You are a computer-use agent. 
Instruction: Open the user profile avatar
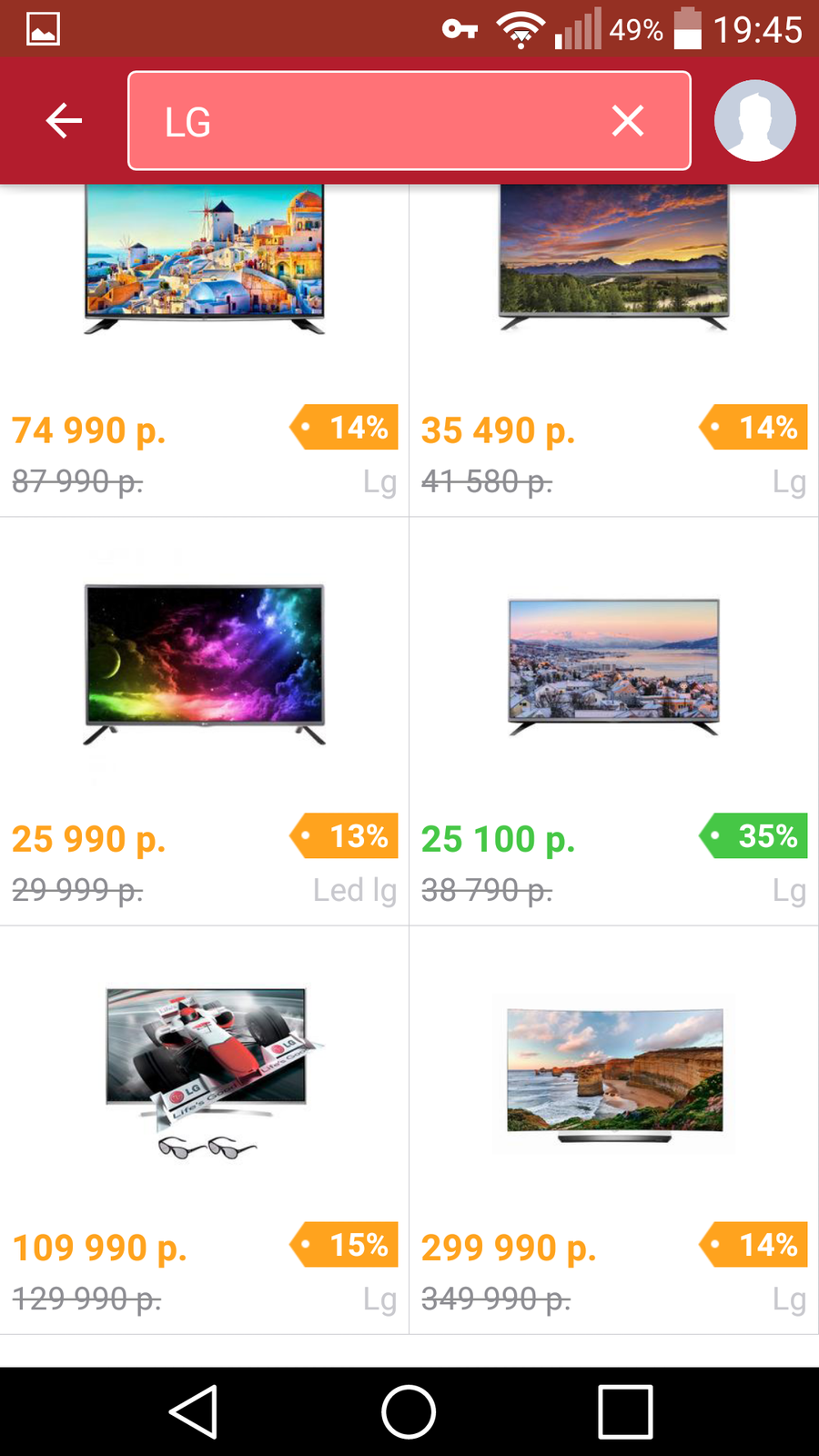tap(754, 121)
